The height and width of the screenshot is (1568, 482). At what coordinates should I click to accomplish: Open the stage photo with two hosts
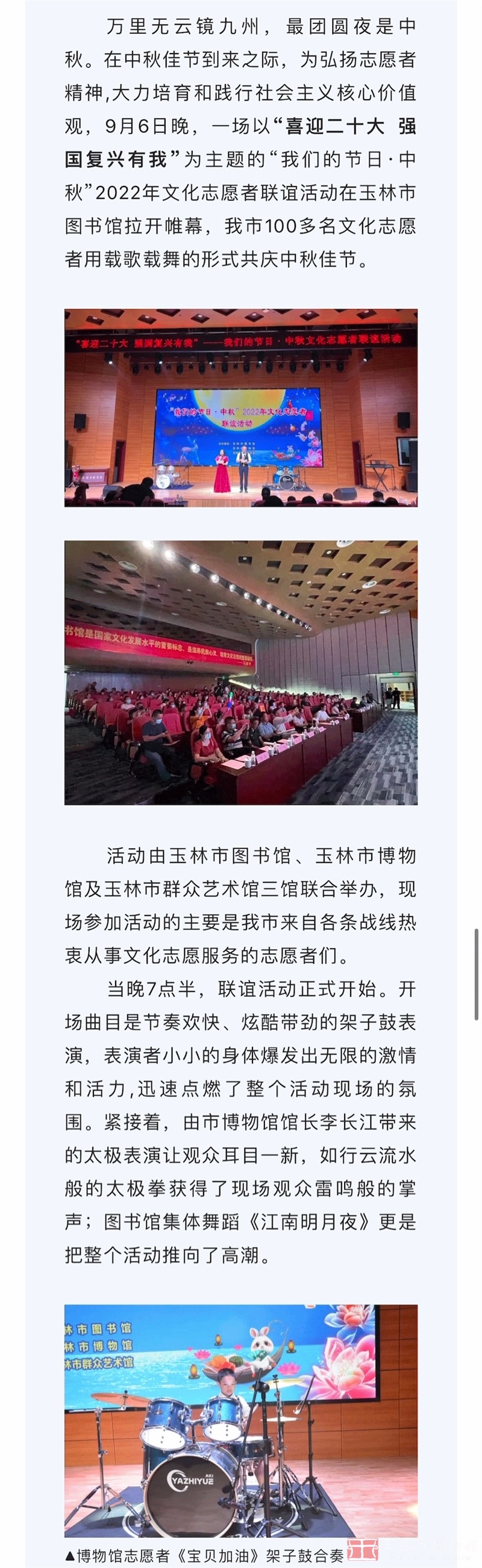click(x=240, y=407)
